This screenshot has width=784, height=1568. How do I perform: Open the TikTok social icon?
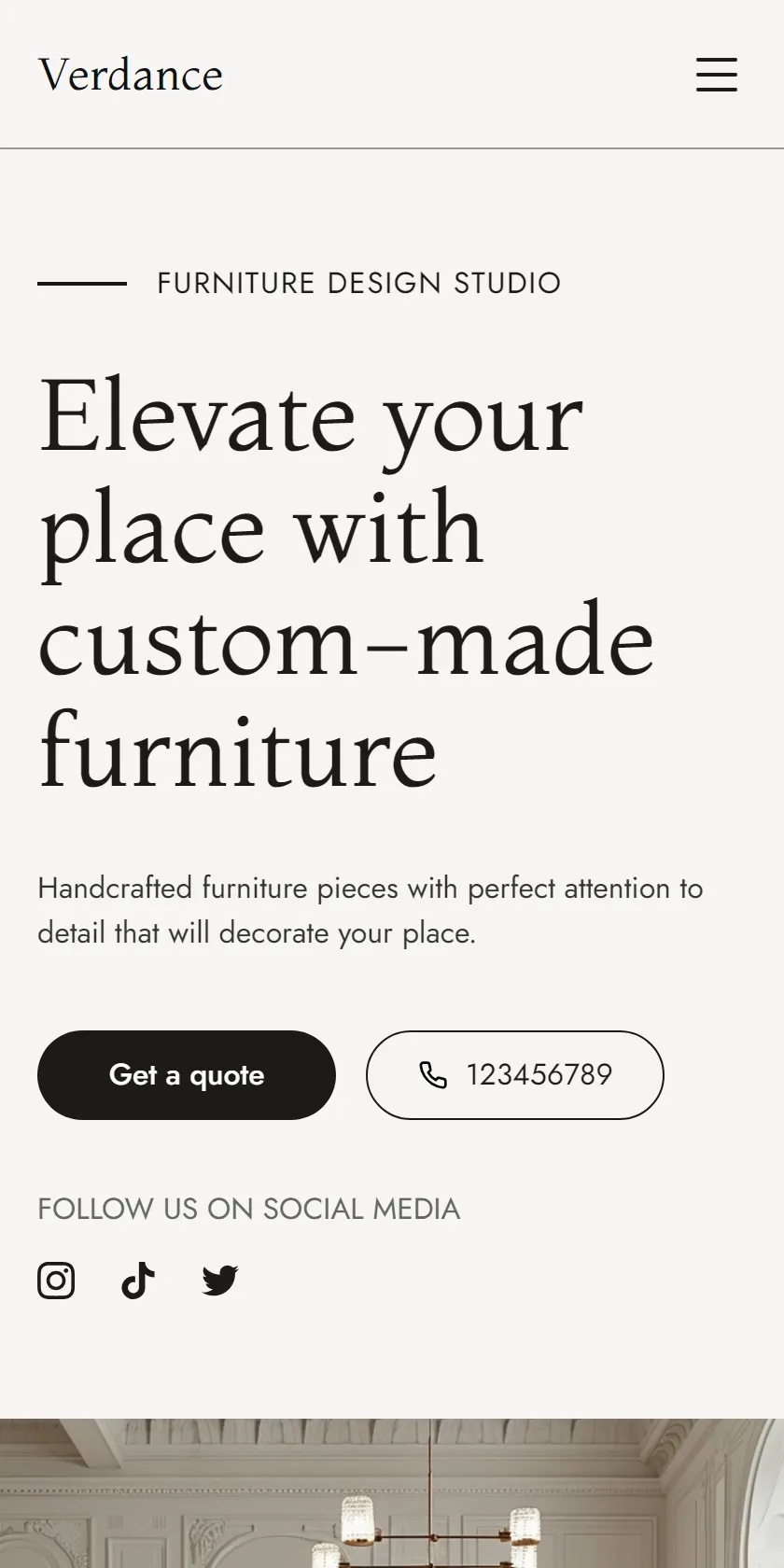[138, 1281]
